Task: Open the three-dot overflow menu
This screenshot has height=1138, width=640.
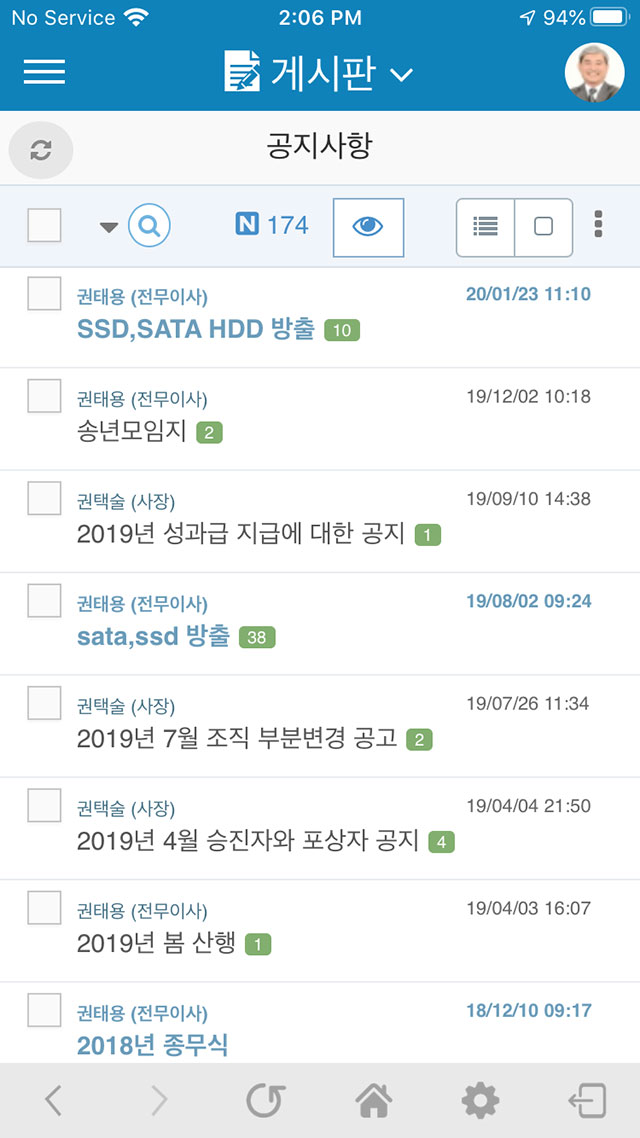Action: pos(598,224)
